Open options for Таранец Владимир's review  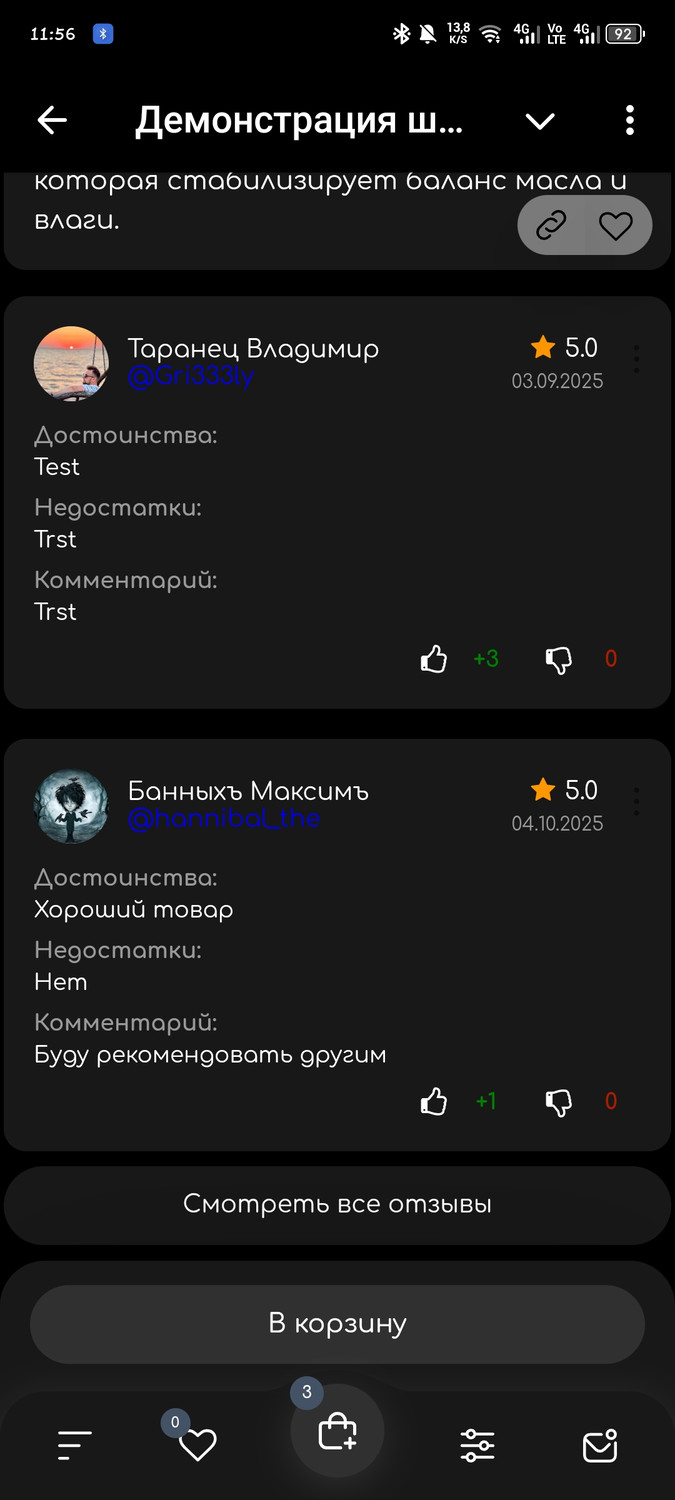[x=637, y=359]
